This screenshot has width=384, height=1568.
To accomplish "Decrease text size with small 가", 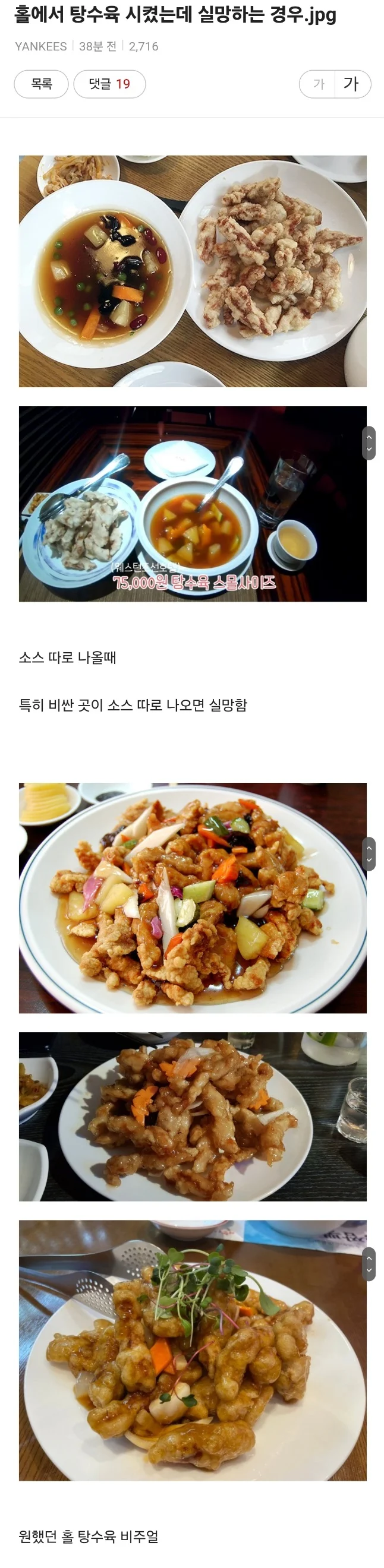I will pos(318,84).
